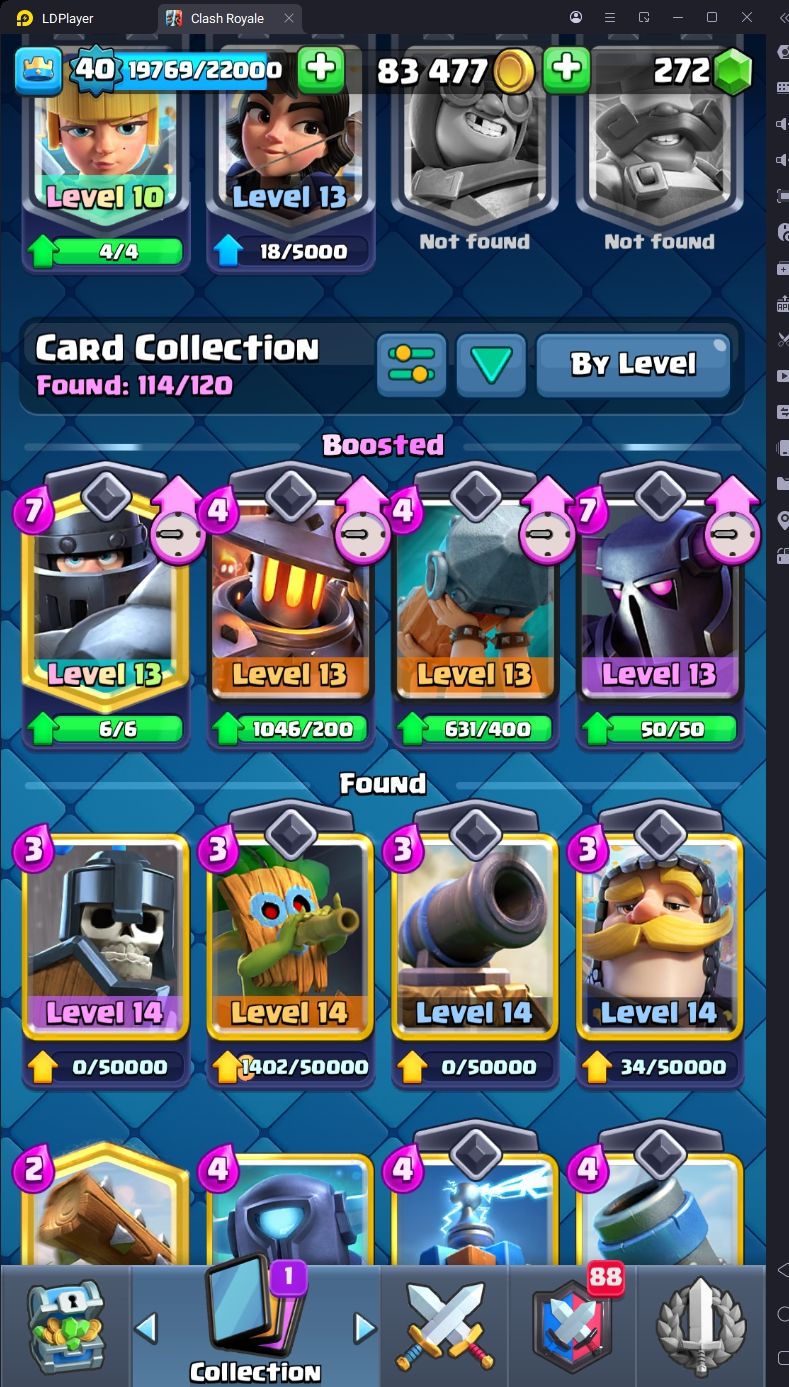Tap the crown icon at top left

(x=38, y=69)
